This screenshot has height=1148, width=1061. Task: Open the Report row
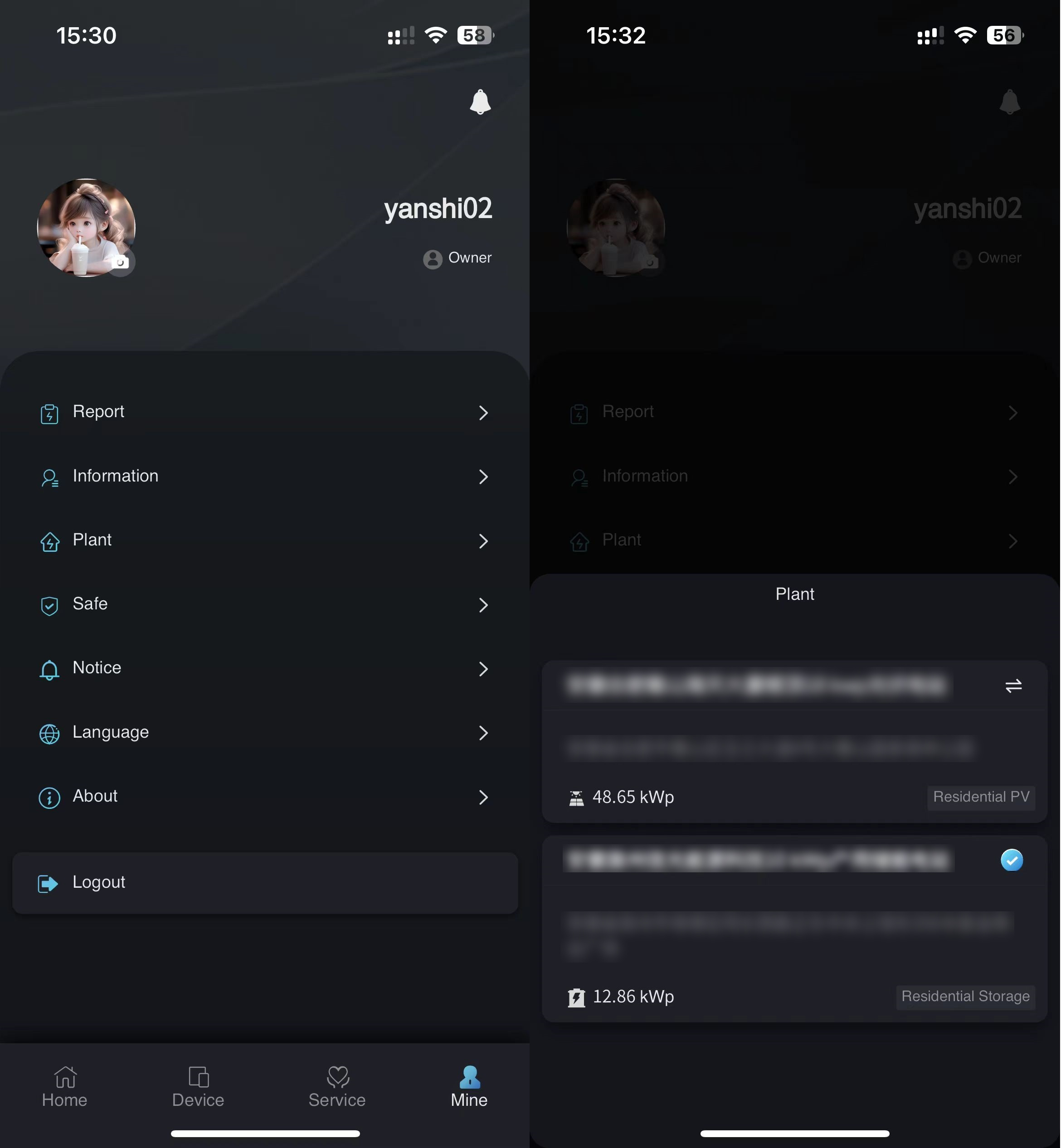click(265, 412)
